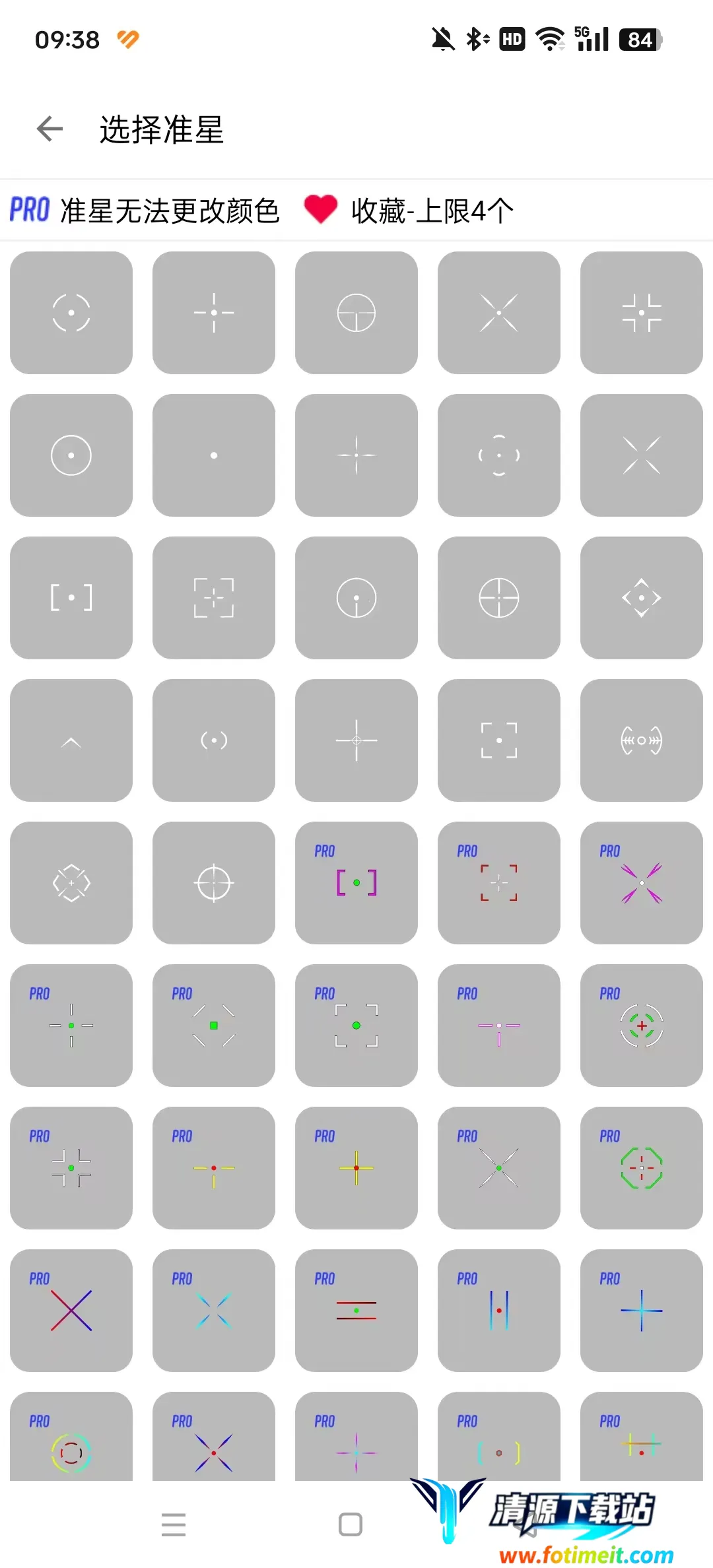The height and width of the screenshot is (1568, 713).
Task: Choose PRO green circle red plus crosshair
Action: coord(641,1026)
